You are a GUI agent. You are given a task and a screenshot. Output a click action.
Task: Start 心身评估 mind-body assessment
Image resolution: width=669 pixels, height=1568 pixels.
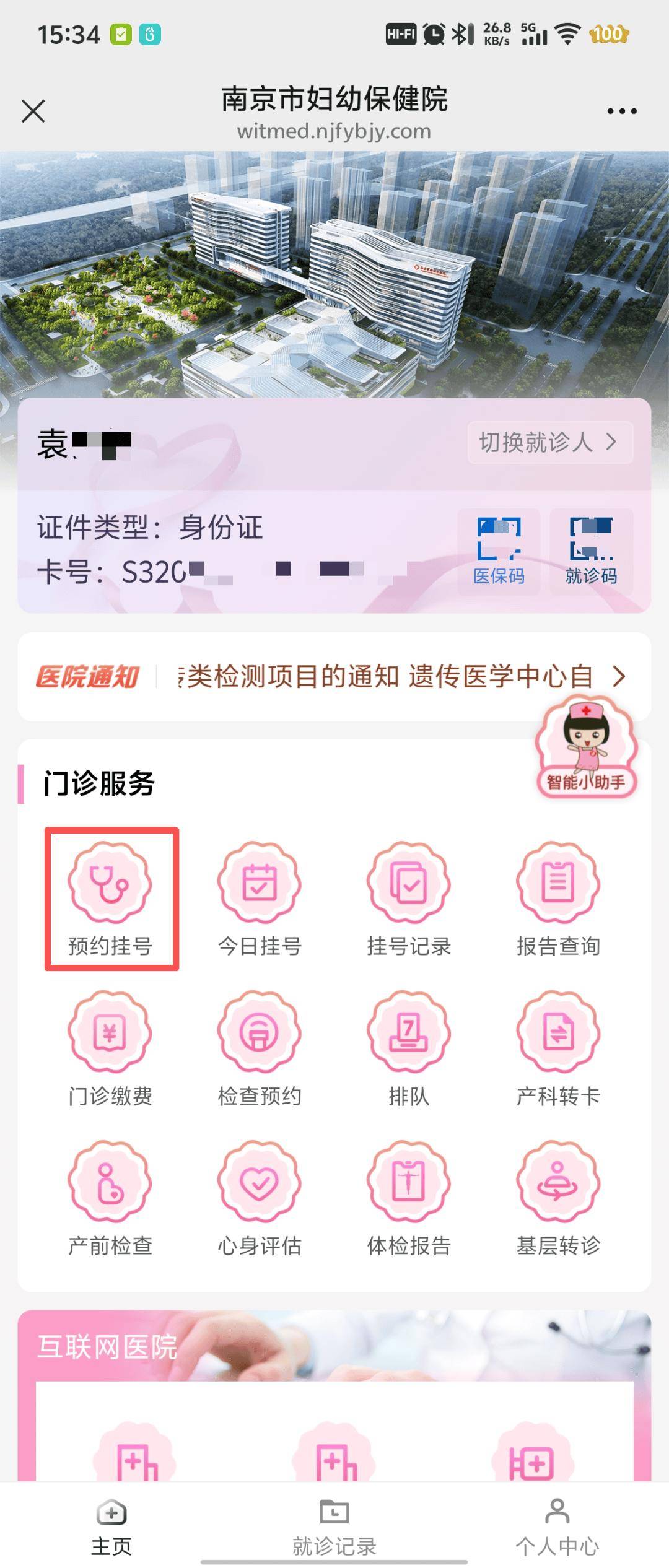260,1198
